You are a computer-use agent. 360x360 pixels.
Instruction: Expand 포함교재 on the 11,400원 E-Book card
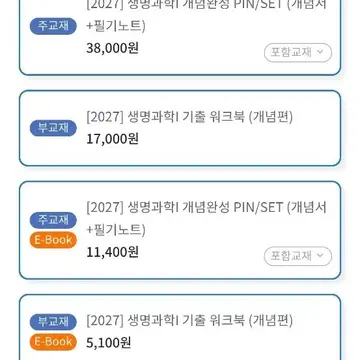298,256
